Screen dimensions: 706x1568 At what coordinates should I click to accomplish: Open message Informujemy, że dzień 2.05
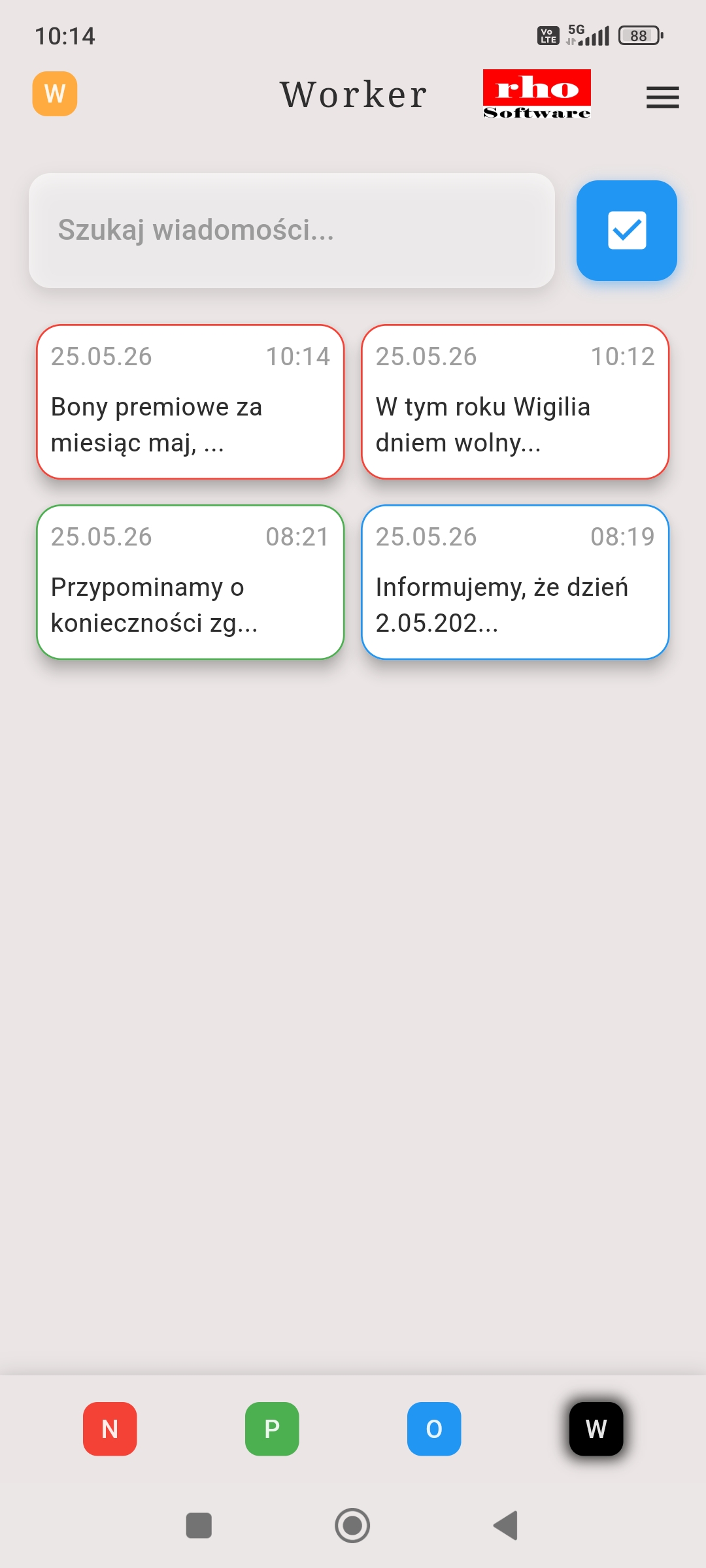(x=515, y=582)
